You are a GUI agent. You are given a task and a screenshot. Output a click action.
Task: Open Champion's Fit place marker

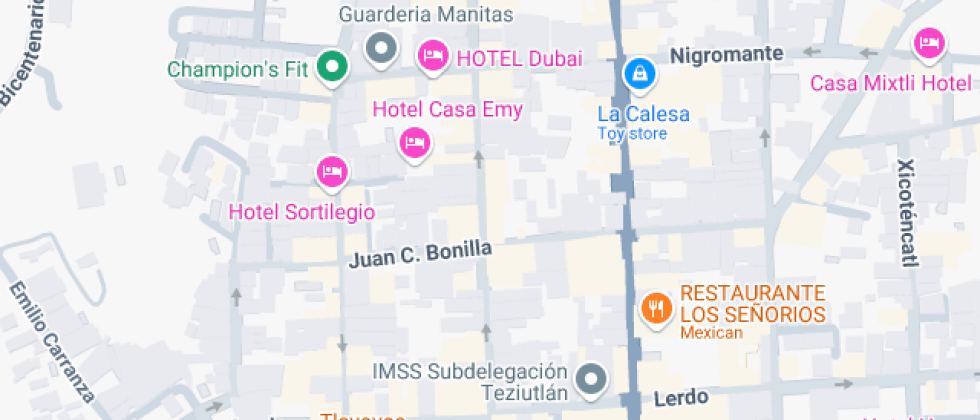[332, 68]
